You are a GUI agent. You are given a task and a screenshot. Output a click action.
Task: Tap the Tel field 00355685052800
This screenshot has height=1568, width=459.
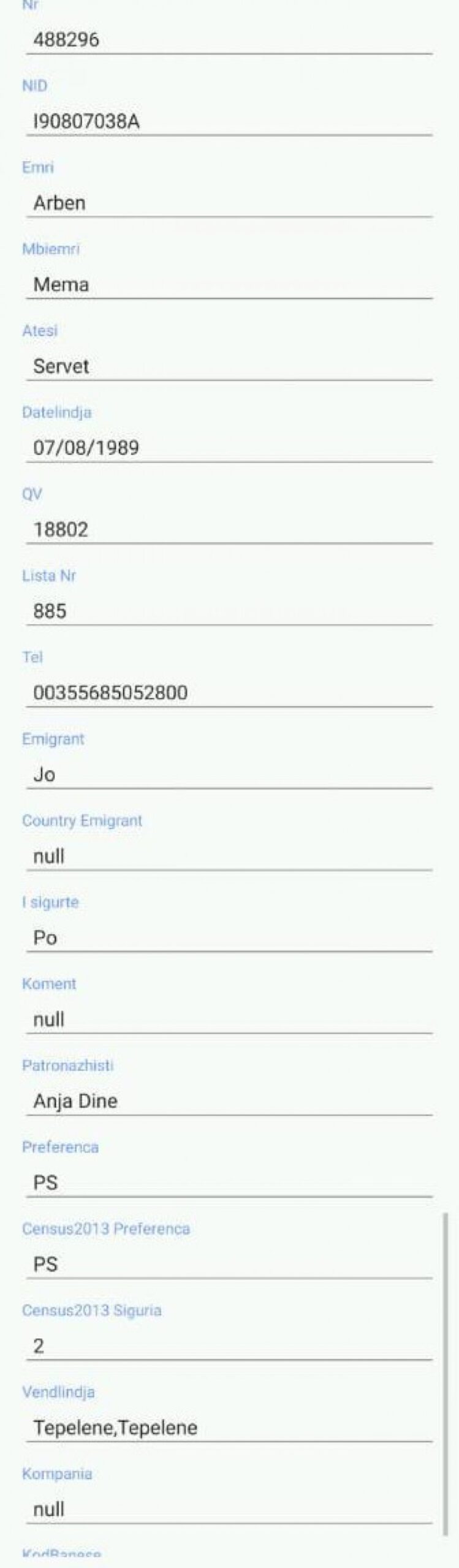pos(229,693)
